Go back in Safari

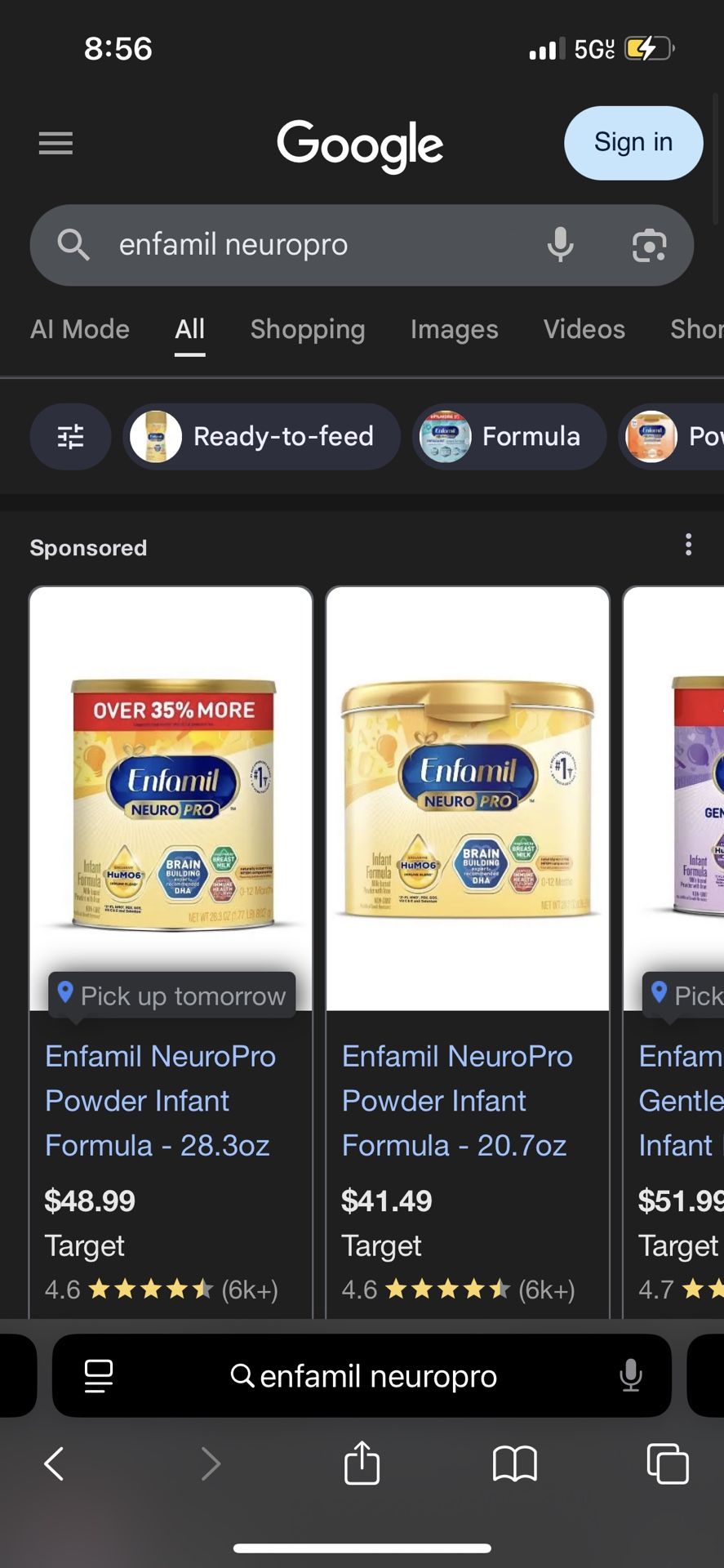pos(54,1463)
